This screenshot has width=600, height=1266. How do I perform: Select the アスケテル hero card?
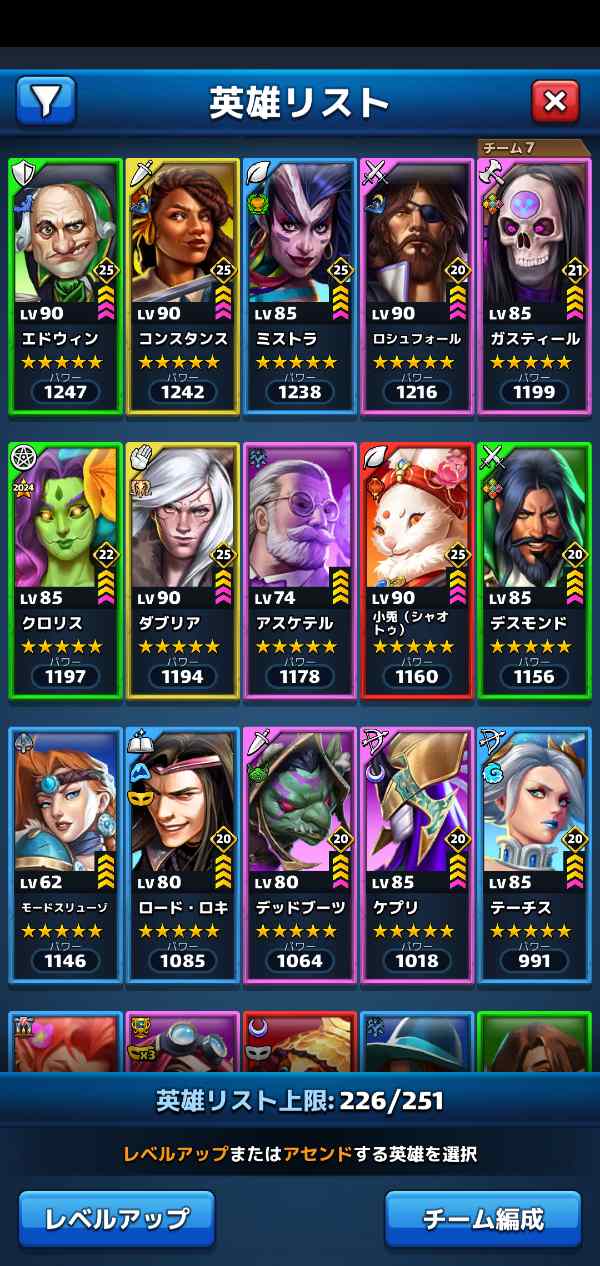coord(299,570)
